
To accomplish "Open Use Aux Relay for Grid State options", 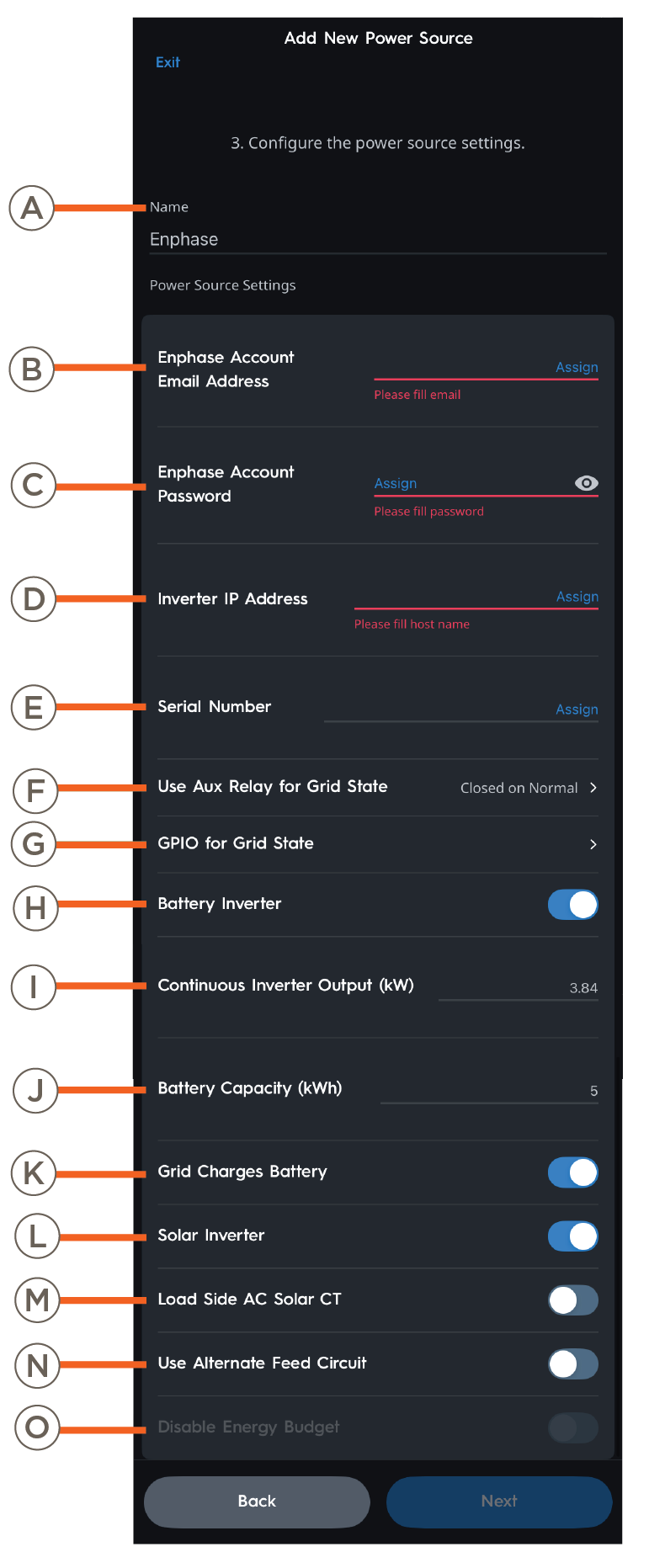I will [x=528, y=788].
